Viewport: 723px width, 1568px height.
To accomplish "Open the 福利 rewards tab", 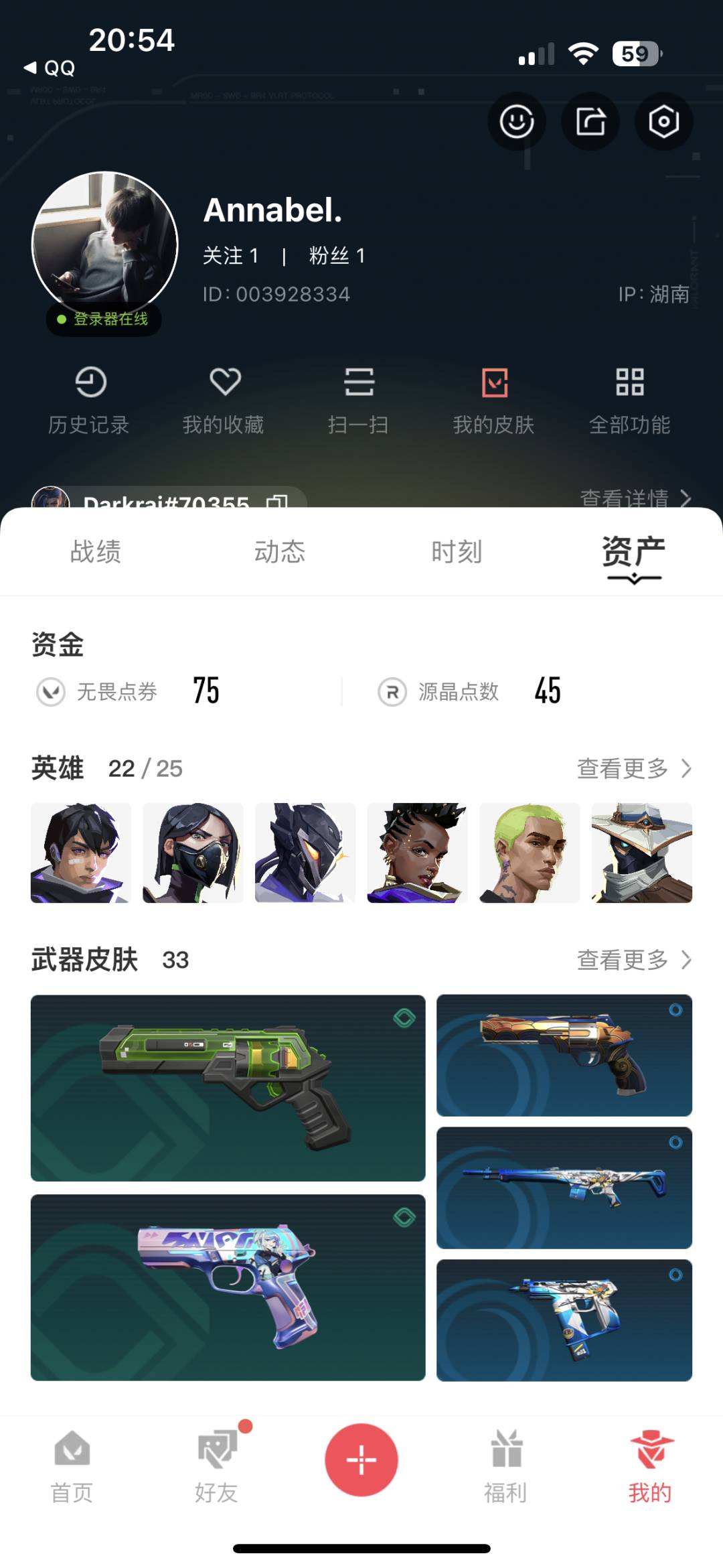I will coord(505,1466).
